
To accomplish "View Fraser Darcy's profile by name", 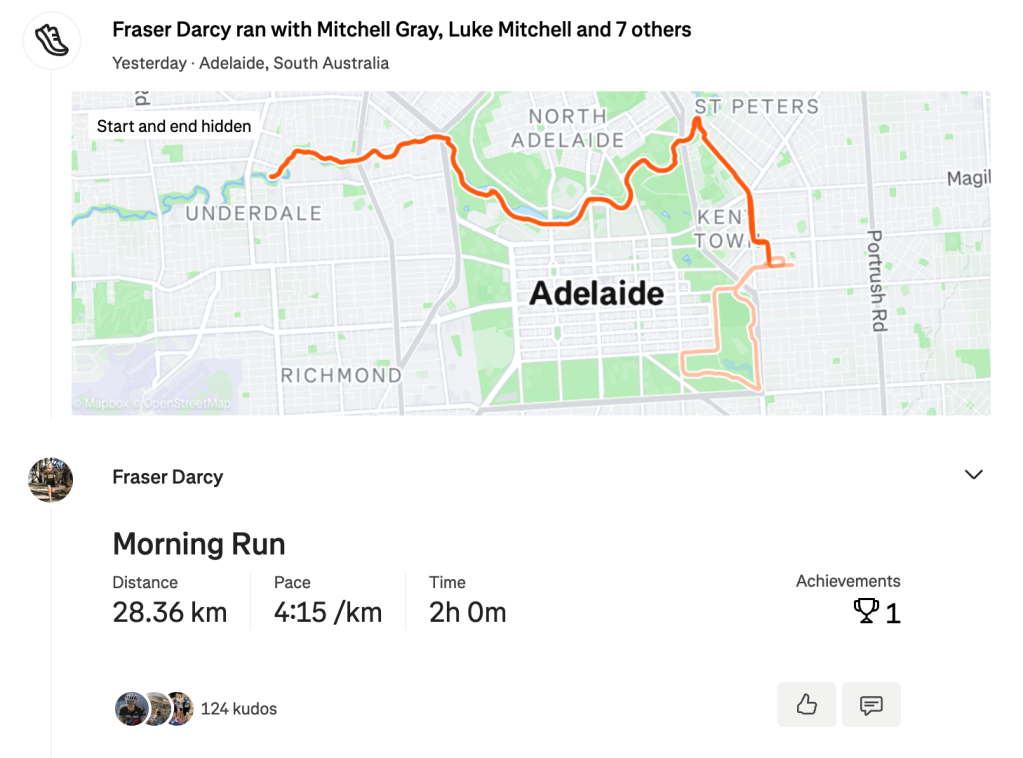I will click(167, 477).
